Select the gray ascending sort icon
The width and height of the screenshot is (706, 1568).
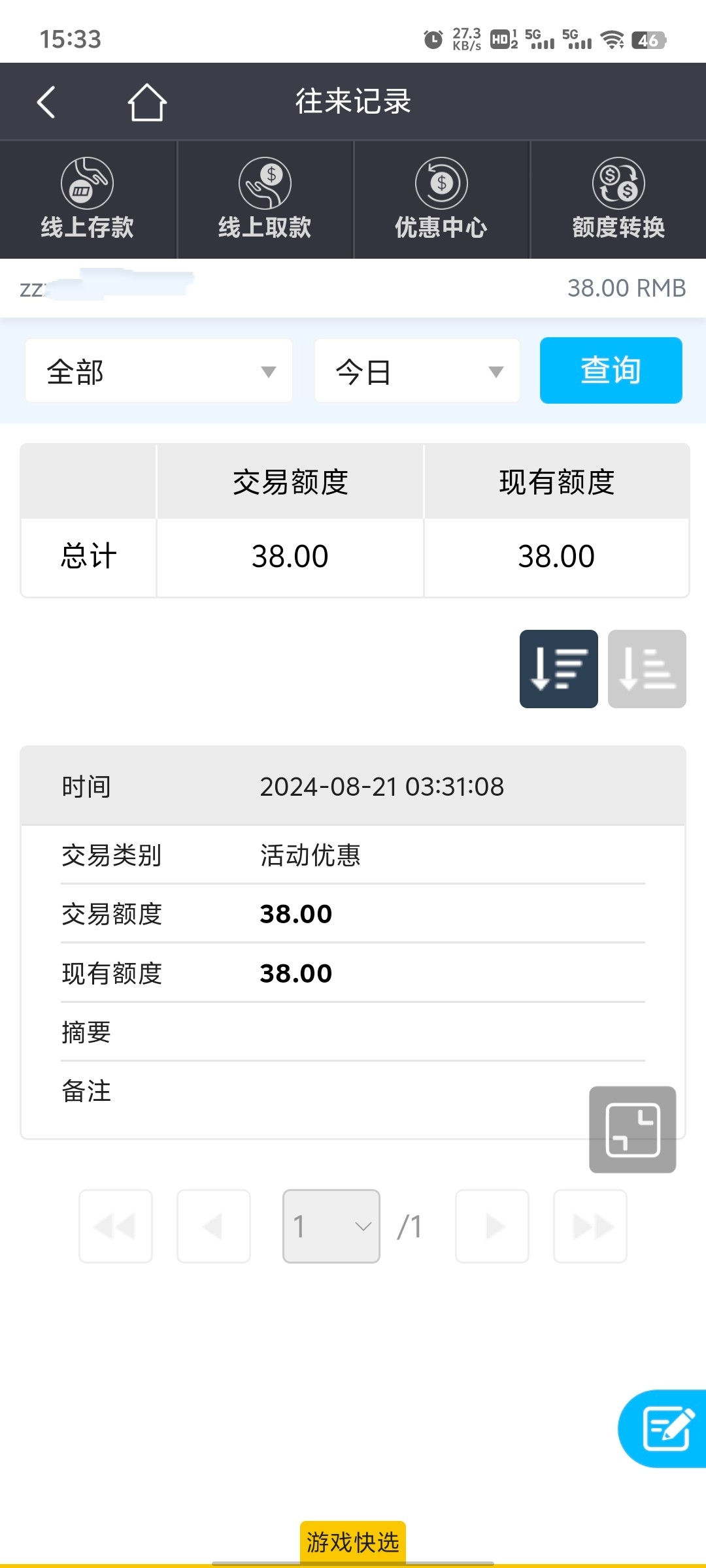coord(647,669)
